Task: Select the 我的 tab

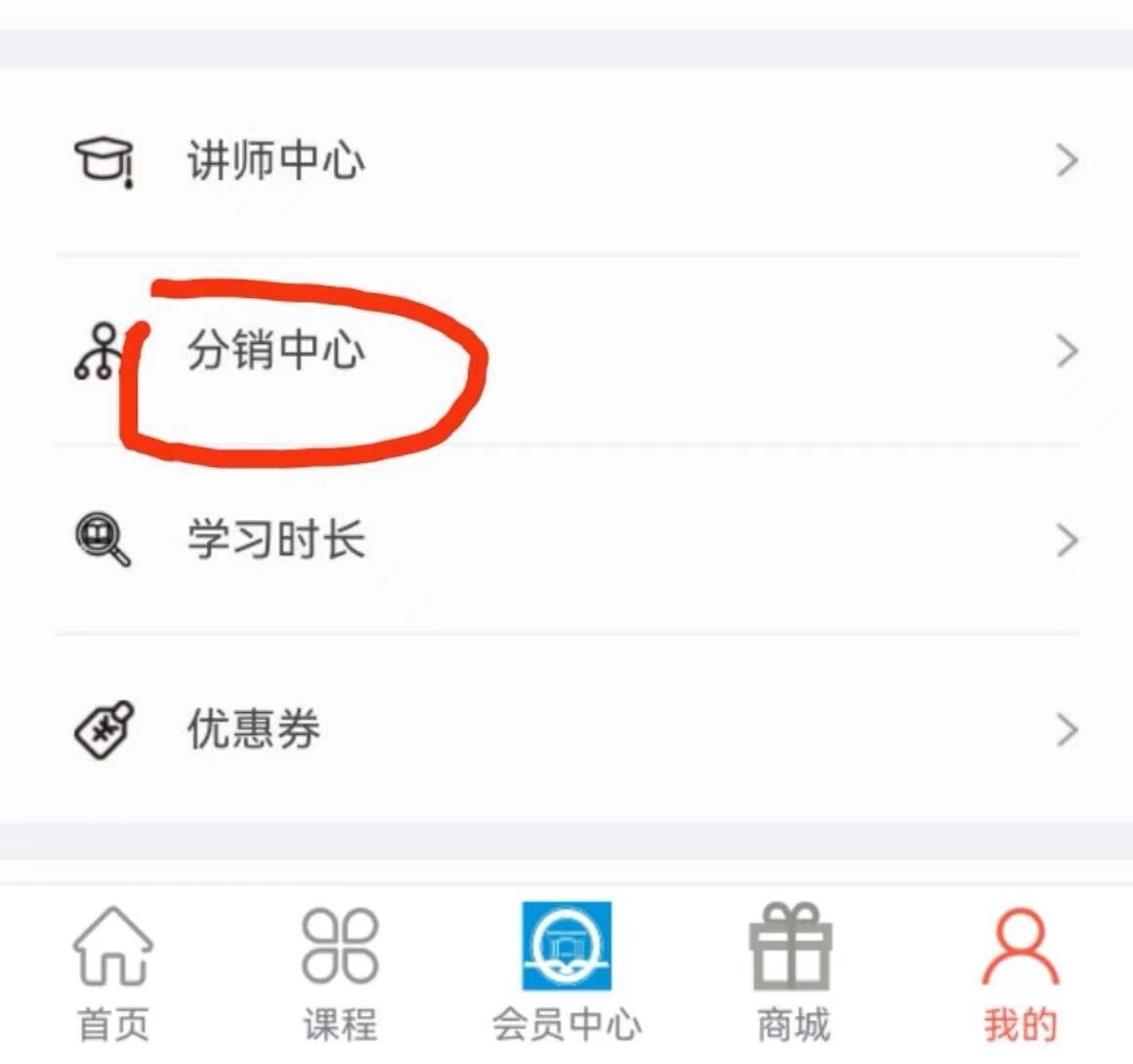Action: pos(1021,973)
